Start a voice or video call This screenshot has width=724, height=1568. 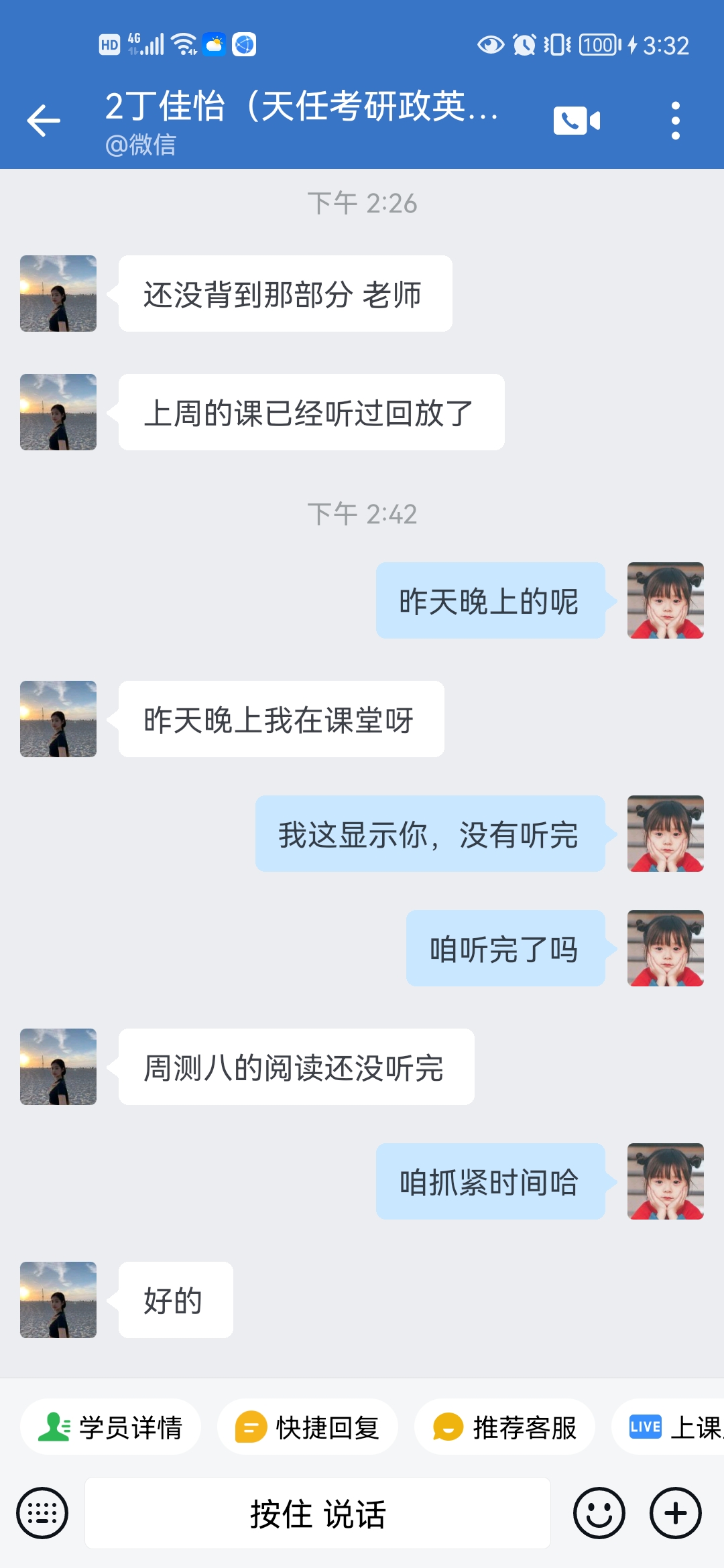577,121
